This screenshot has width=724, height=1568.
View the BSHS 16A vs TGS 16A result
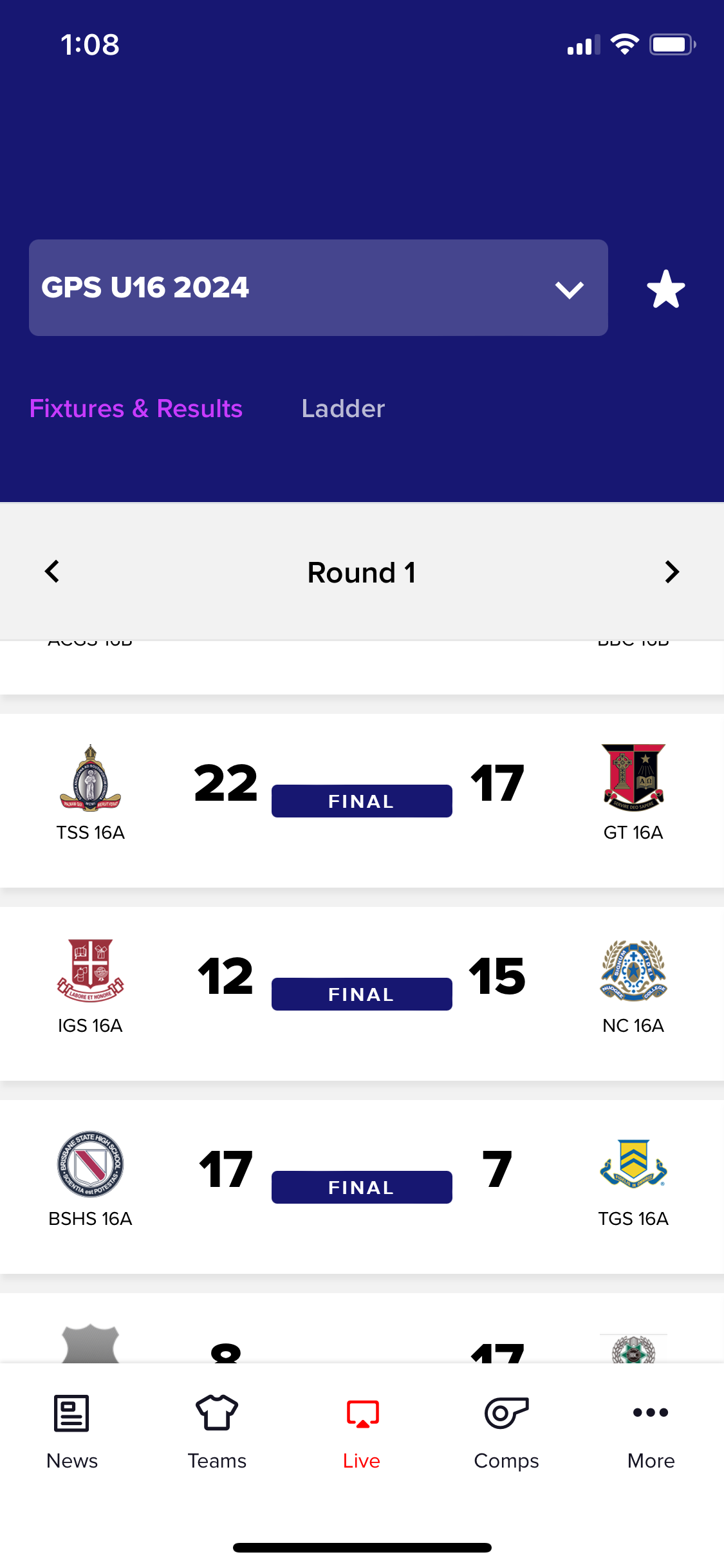tap(361, 1186)
